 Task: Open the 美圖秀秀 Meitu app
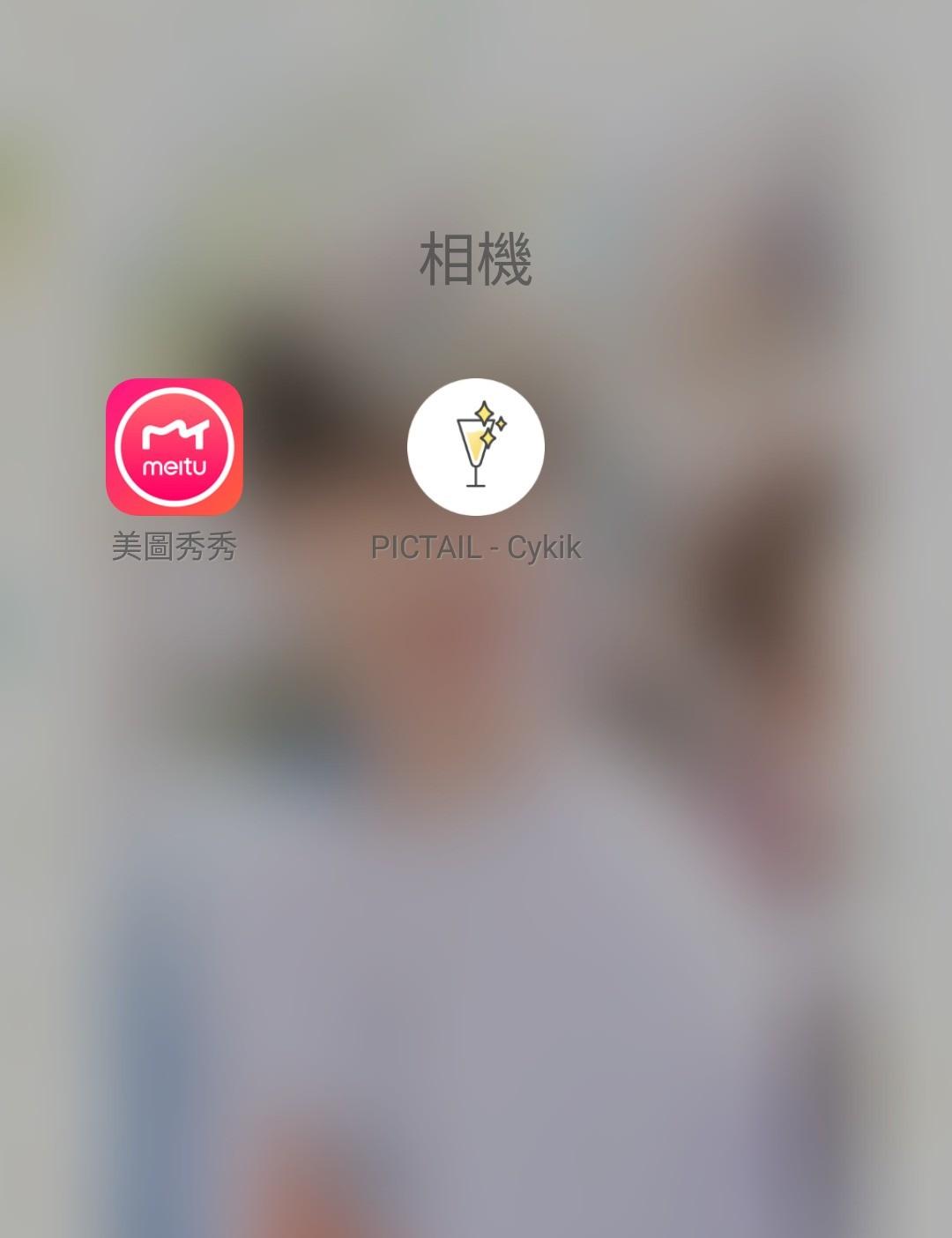[174, 447]
